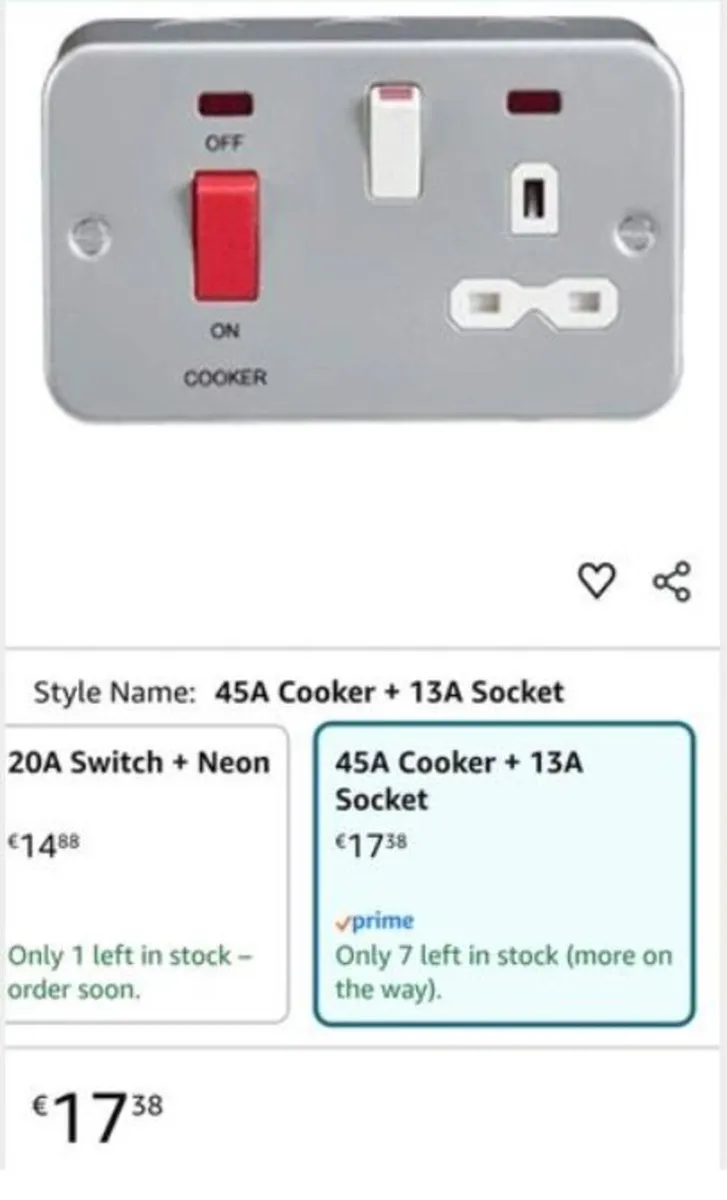This screenshot has height=1200, width=727.
Task: Expand the Style Name selection area
Action: [x=300, y=690]
